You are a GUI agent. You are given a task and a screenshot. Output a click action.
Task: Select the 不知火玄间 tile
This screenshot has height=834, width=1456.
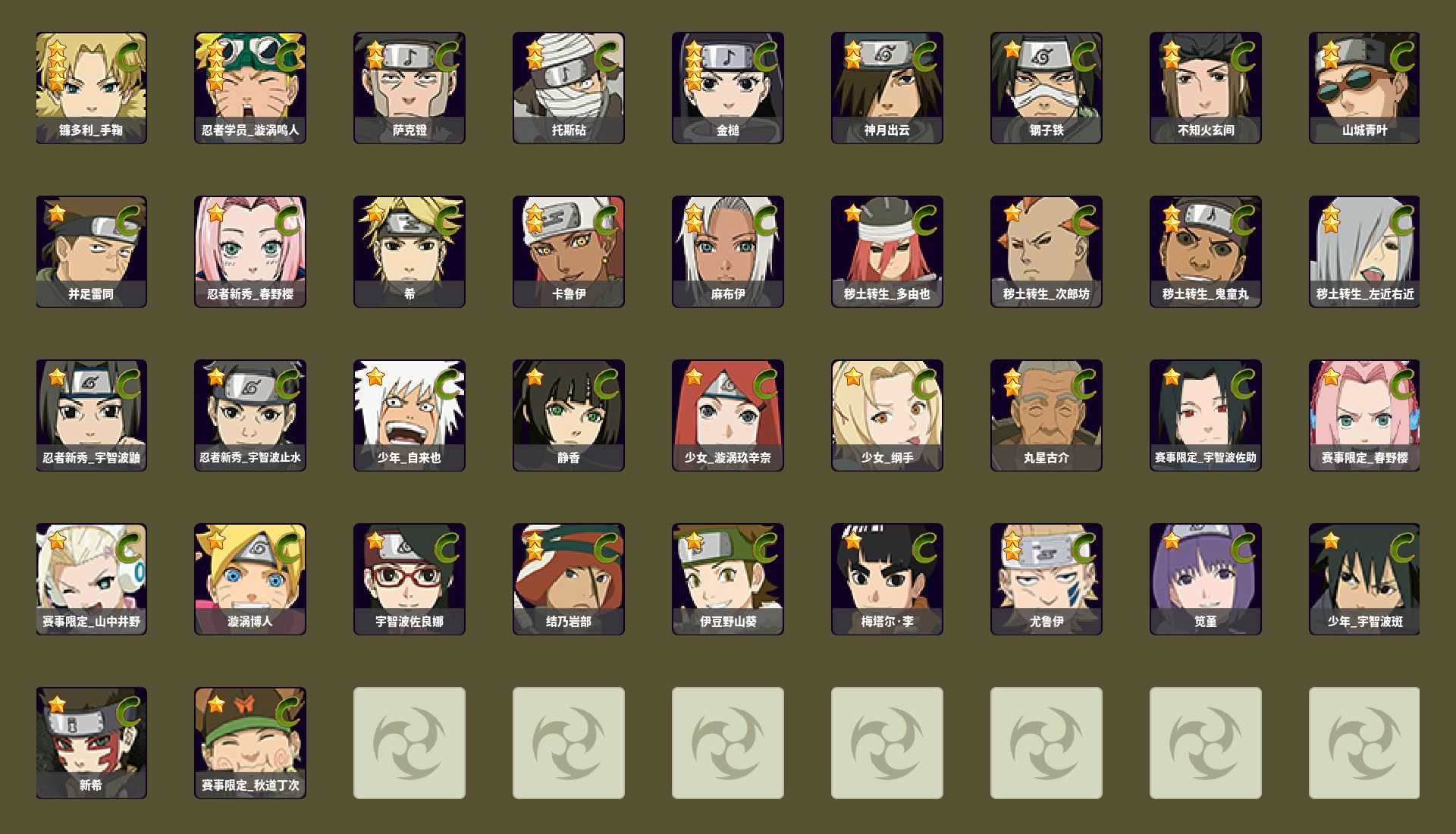(x=1206, y=87)
